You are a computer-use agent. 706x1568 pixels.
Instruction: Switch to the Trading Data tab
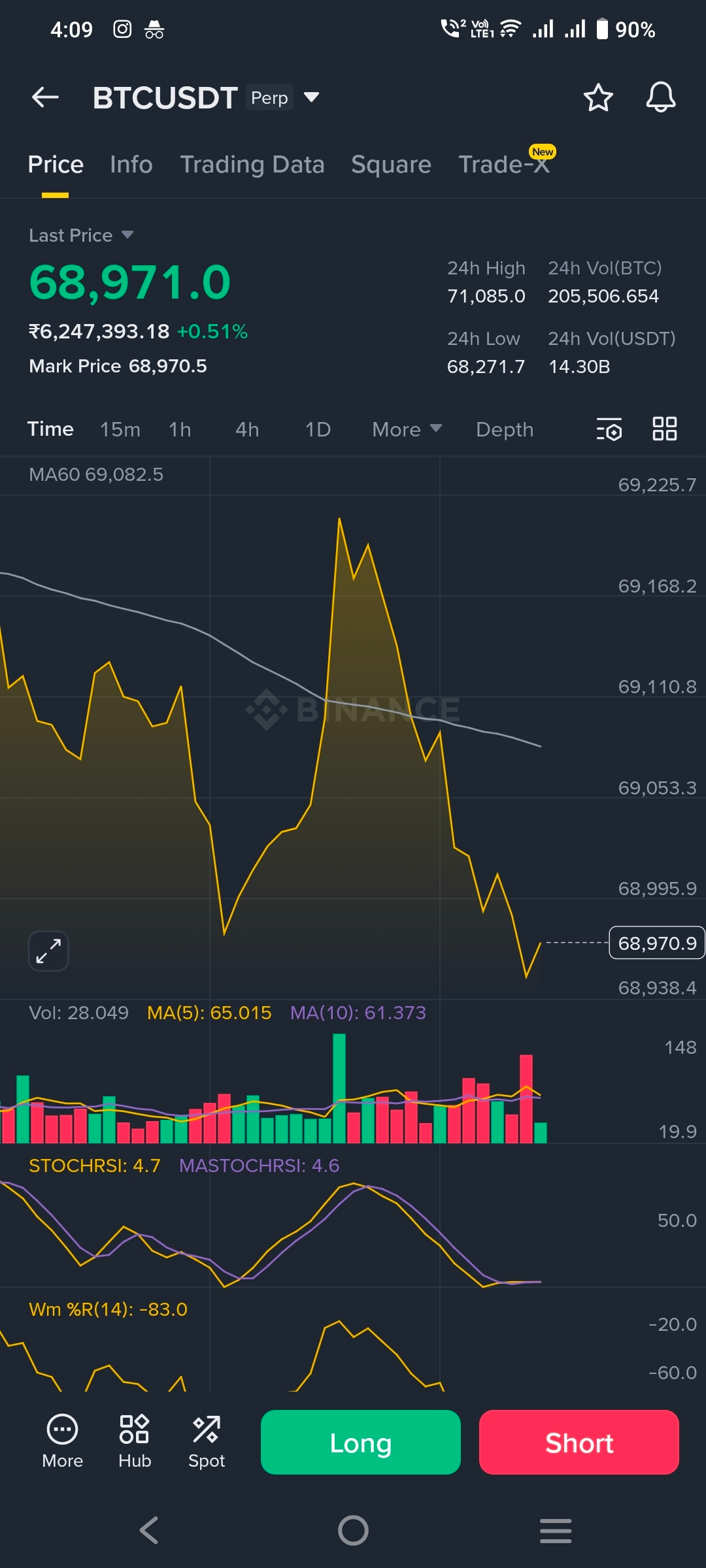click(x=252, y=165)
